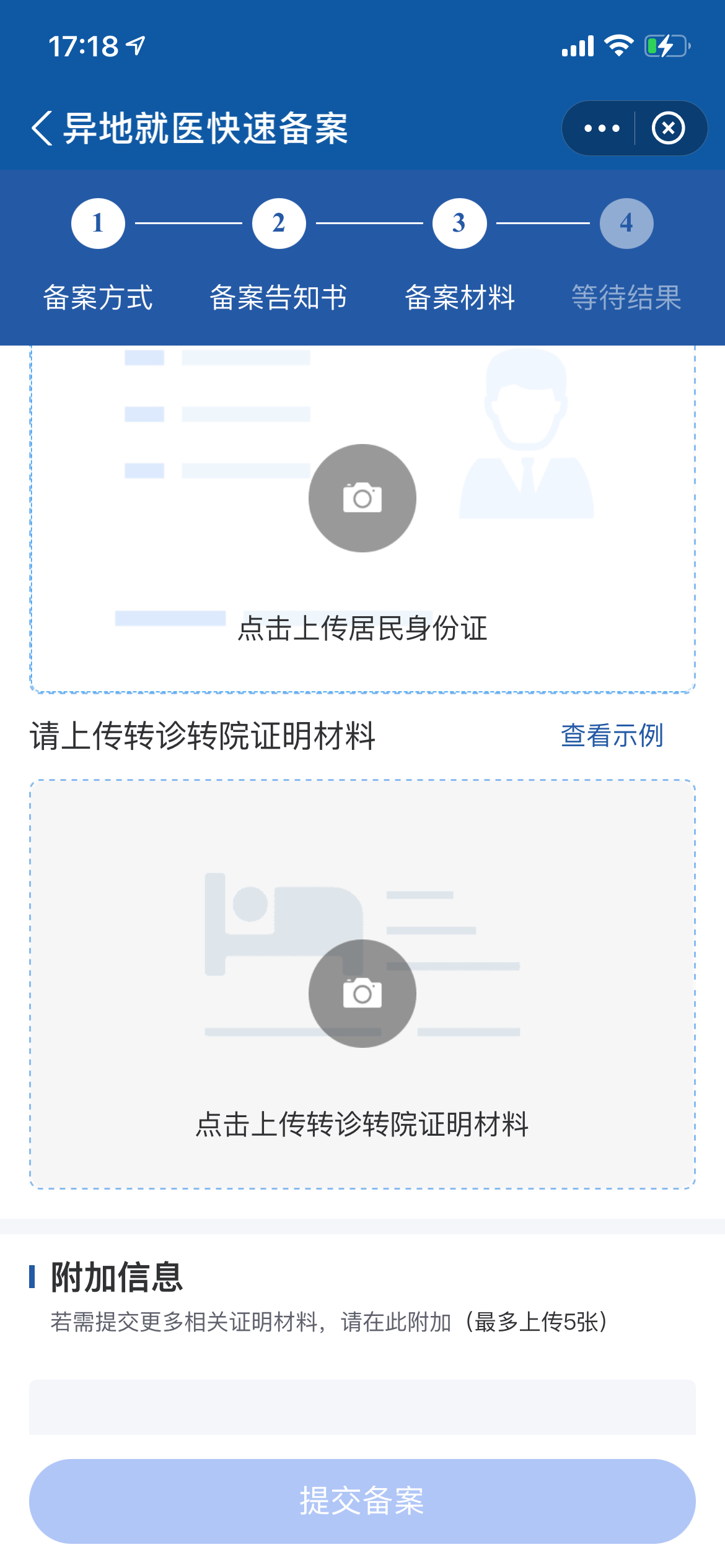View the 查看示例 example link
The height and width of the screenshot is (1568, 725).
[612, 736]
